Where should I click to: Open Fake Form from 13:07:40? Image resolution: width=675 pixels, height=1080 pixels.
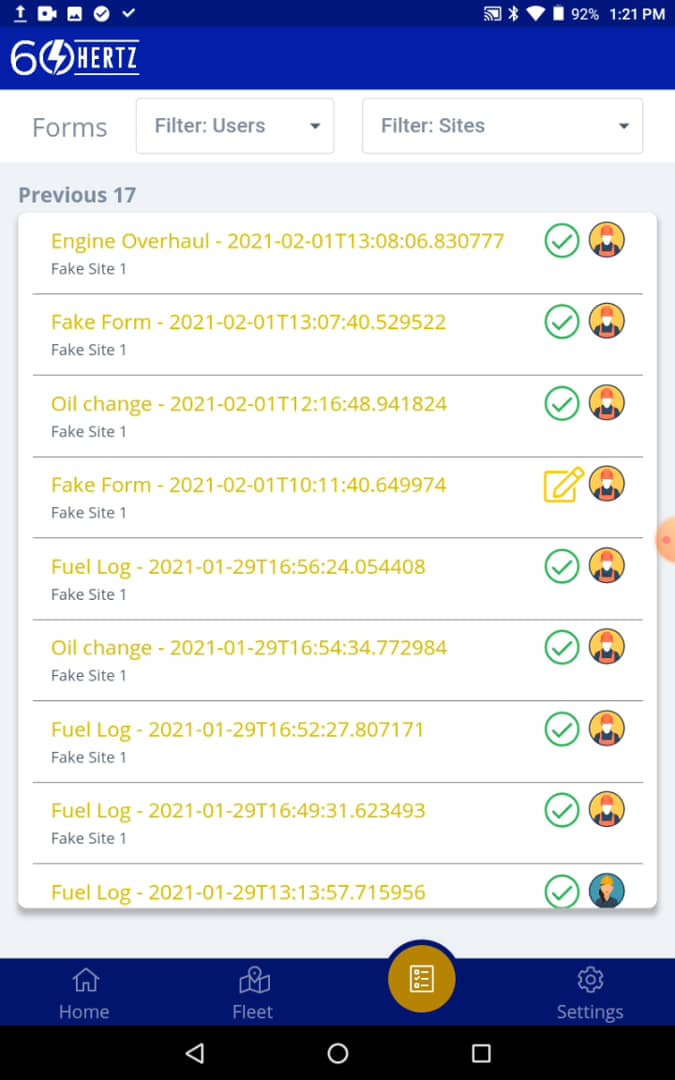click(x=338, y=335)
